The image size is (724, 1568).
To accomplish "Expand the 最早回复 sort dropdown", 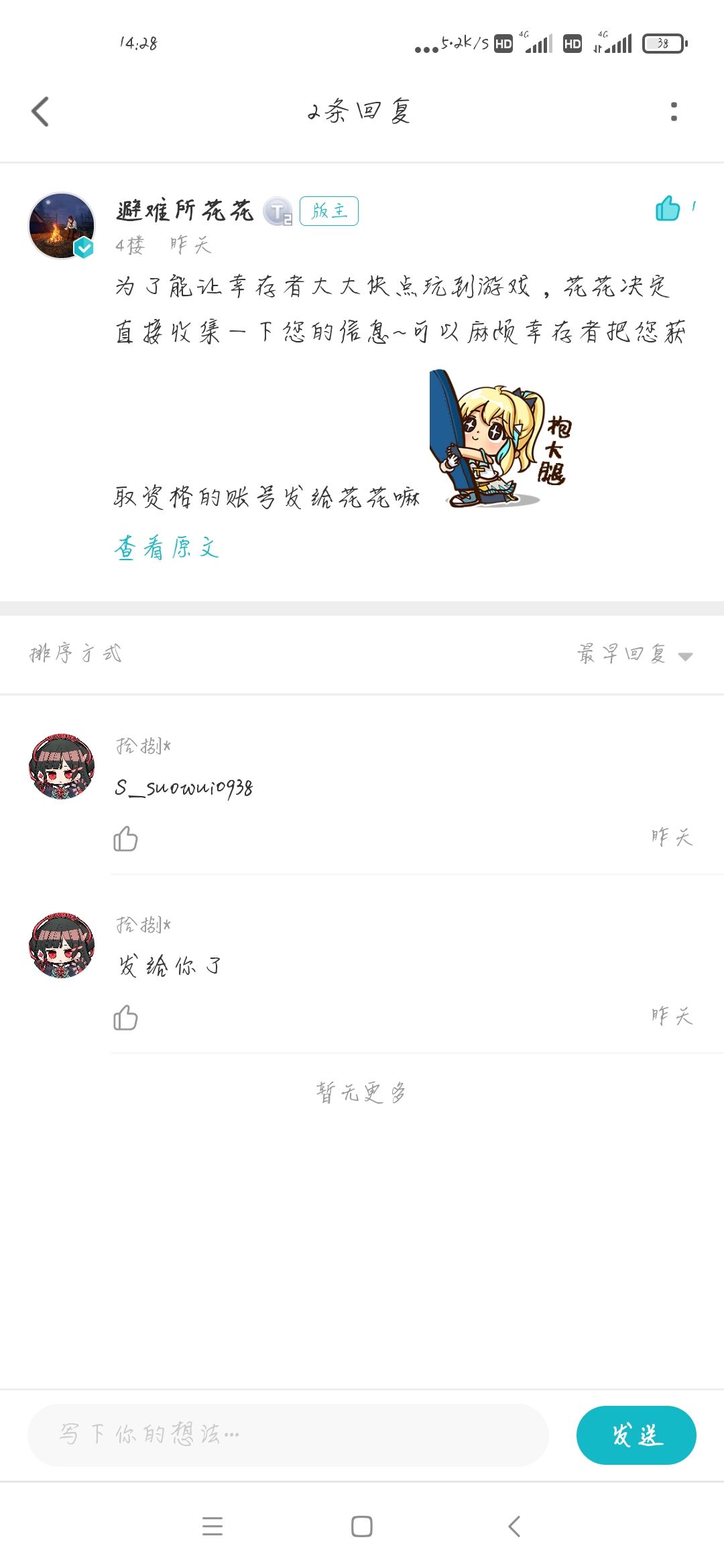I will point(635,654).
